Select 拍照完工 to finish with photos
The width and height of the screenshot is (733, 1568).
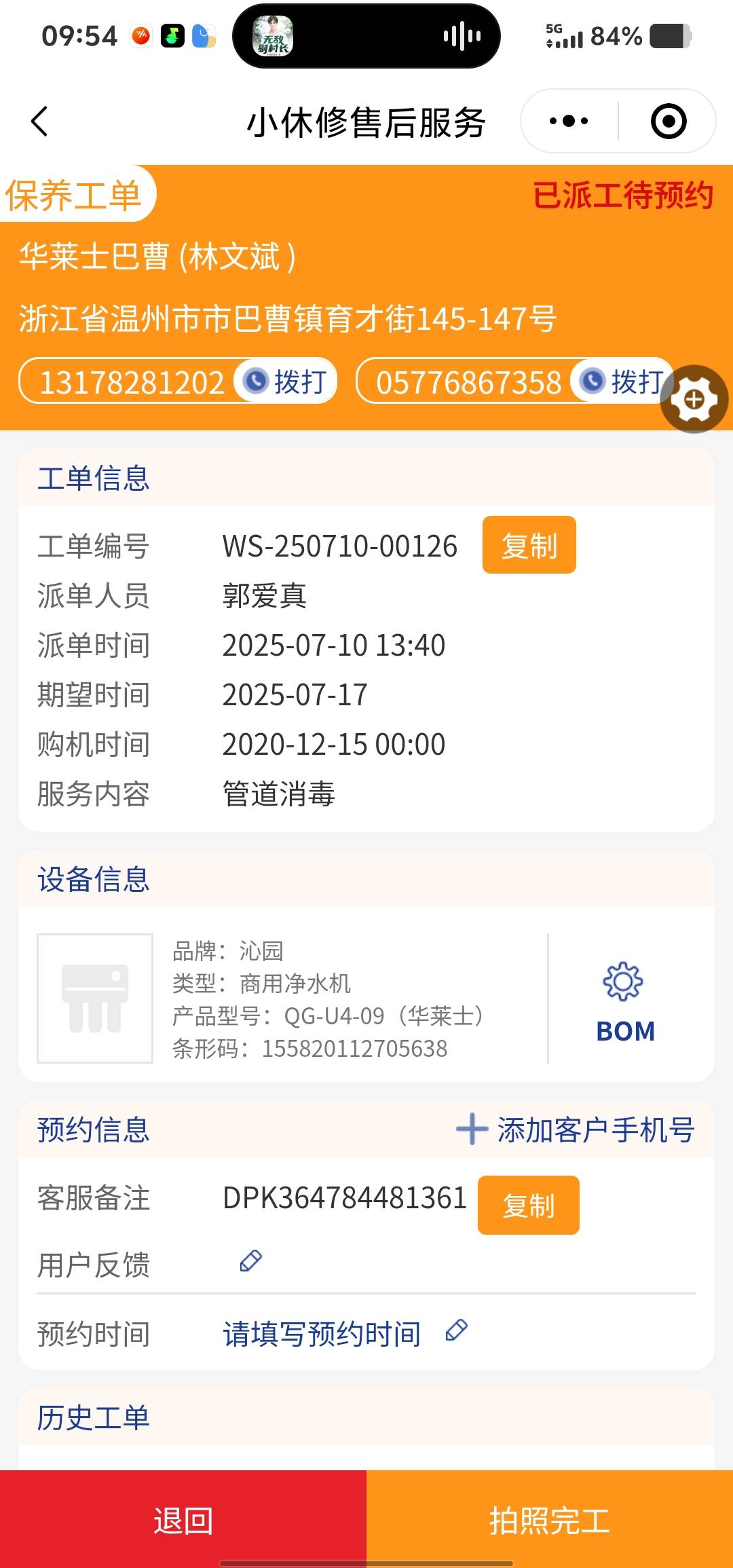550,1520
